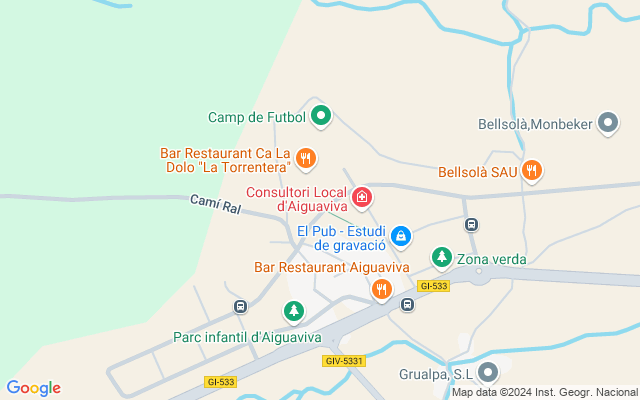Viewport: 640px width, 400px height.
Task: Select the bus stop beside Zona verda
Action: (470, 224)
